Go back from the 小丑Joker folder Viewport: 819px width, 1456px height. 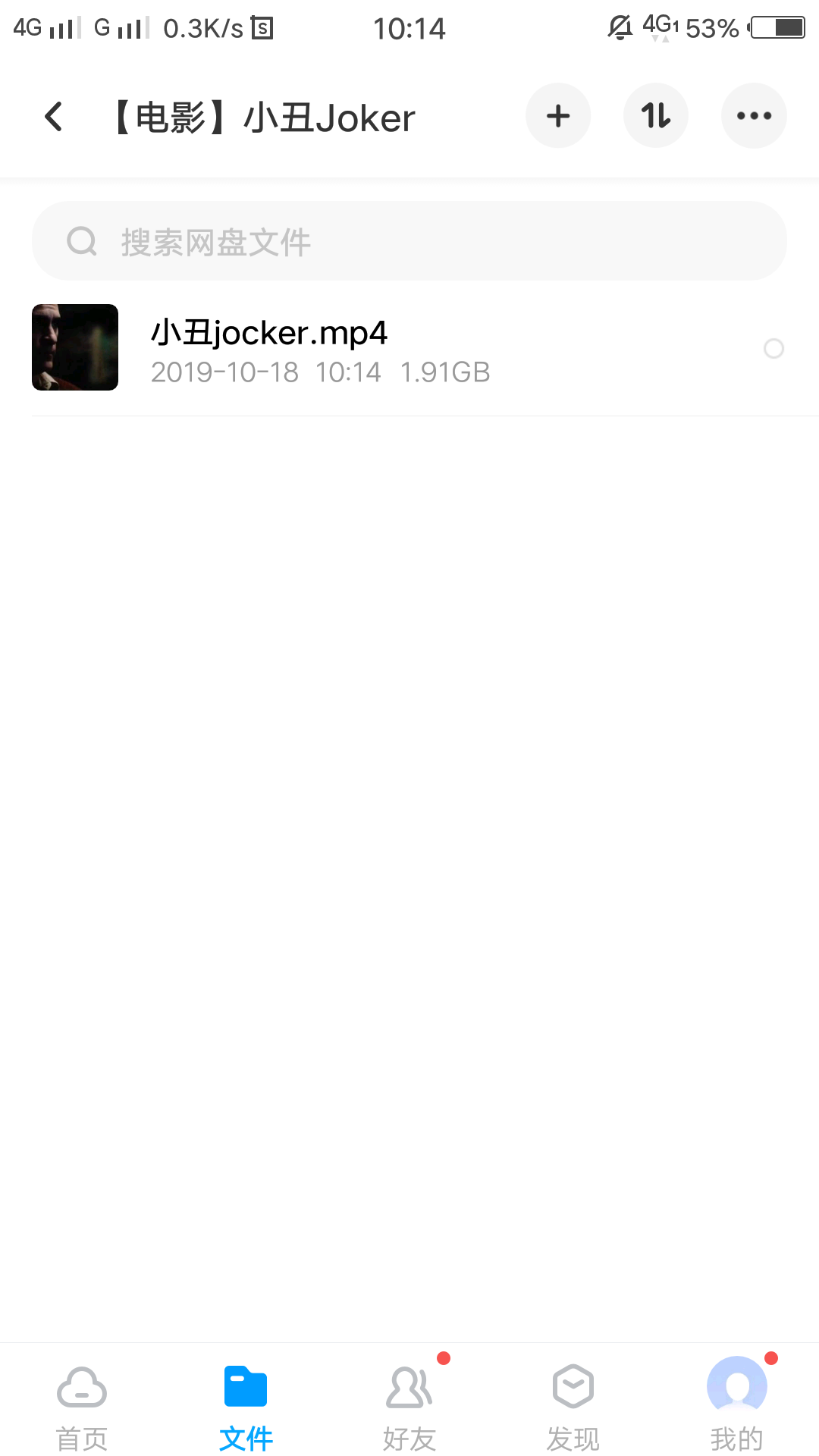53,117
